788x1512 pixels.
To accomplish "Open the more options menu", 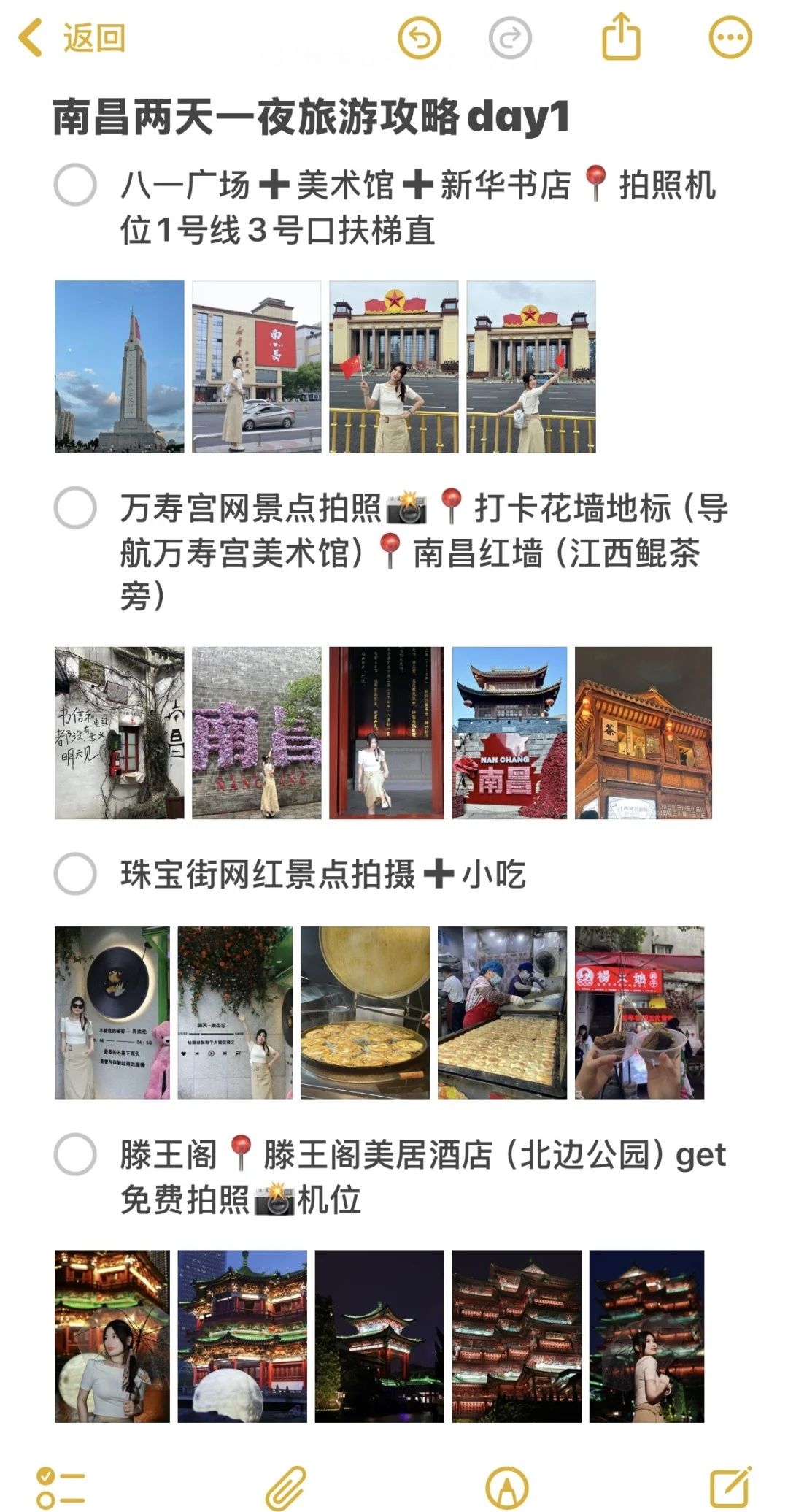I will (730, 37).
